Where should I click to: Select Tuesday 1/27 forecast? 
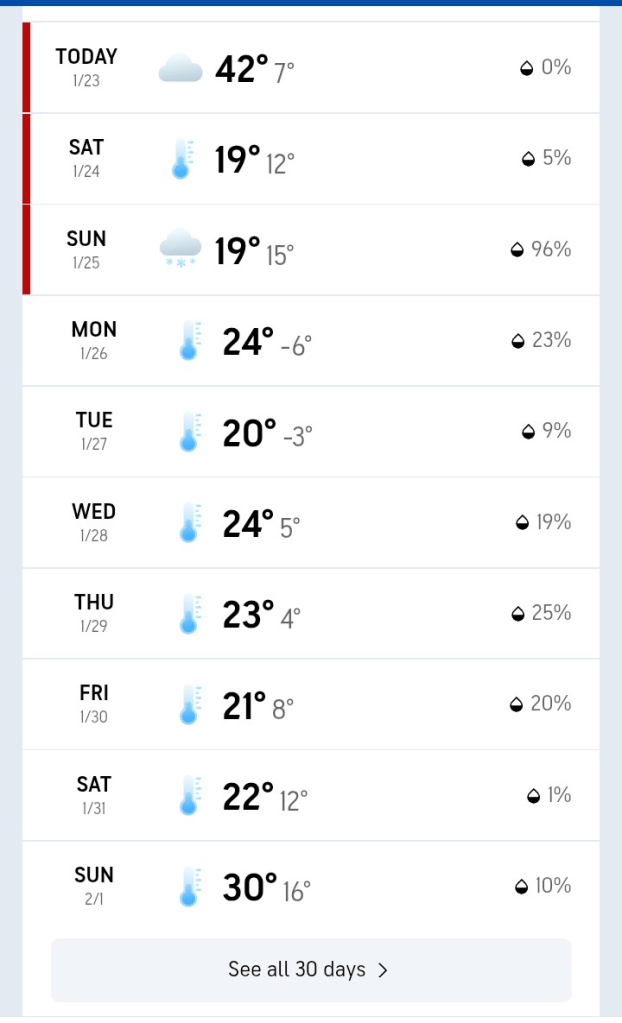point(311,432)
